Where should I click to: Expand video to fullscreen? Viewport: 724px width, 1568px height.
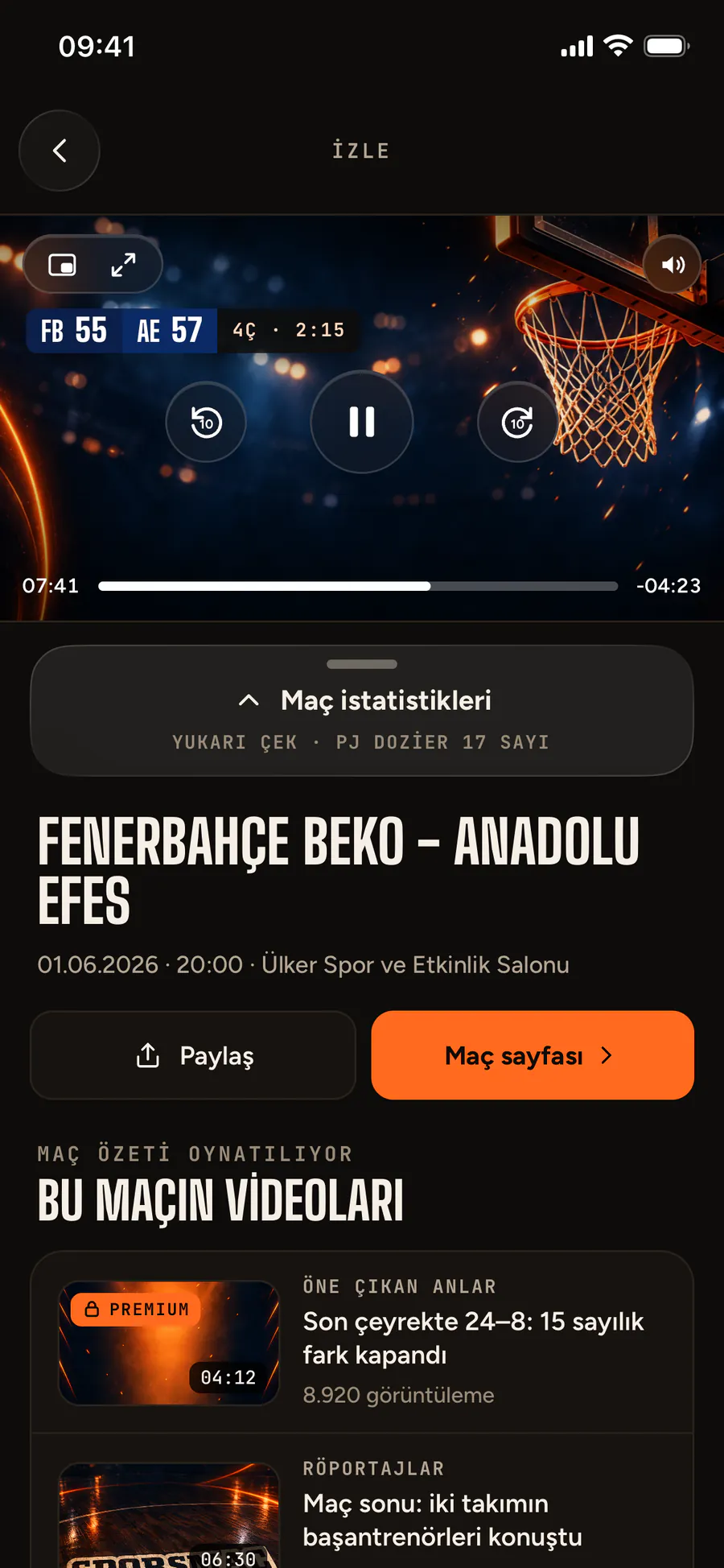pyautogui.click(x=123, y=265)
